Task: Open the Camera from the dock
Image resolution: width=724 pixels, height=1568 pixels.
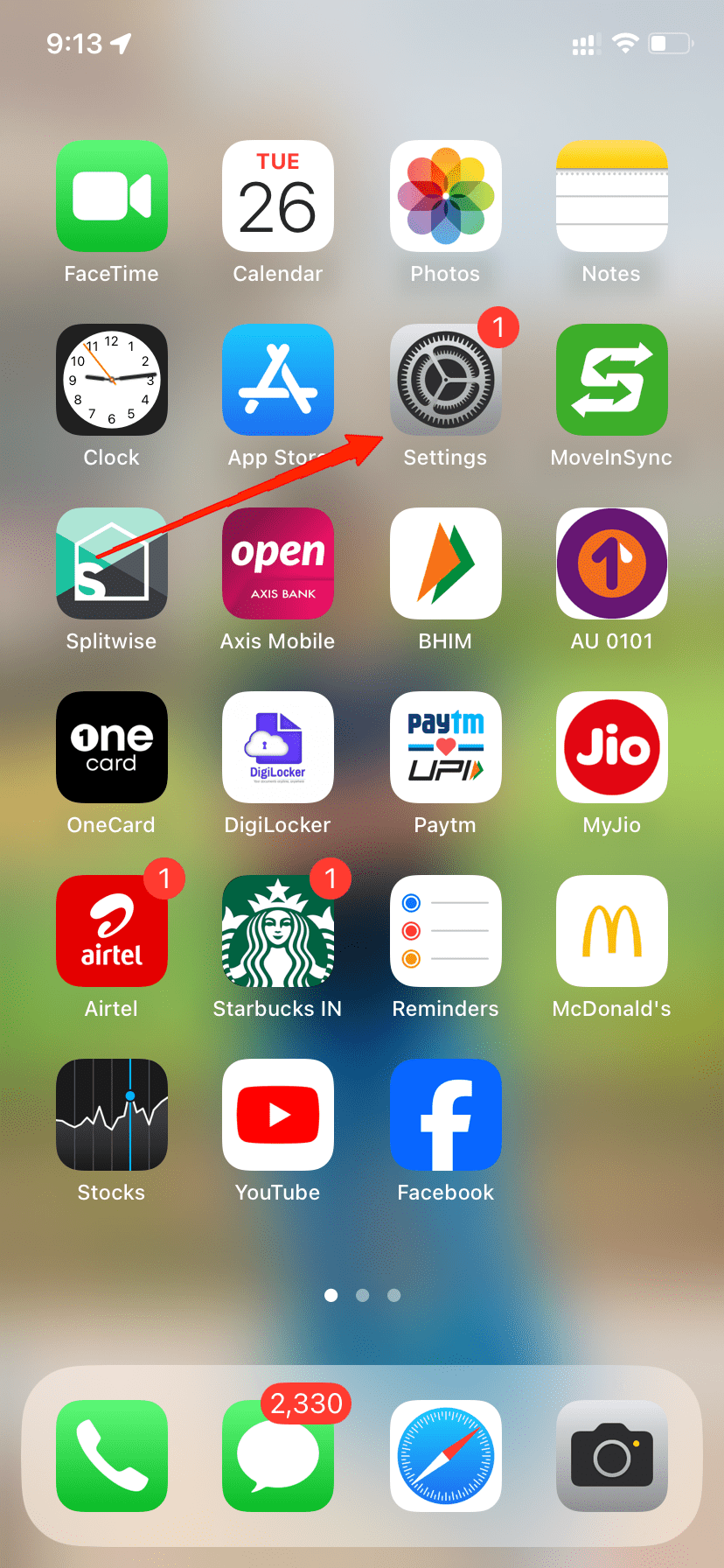Action: 611,1456
